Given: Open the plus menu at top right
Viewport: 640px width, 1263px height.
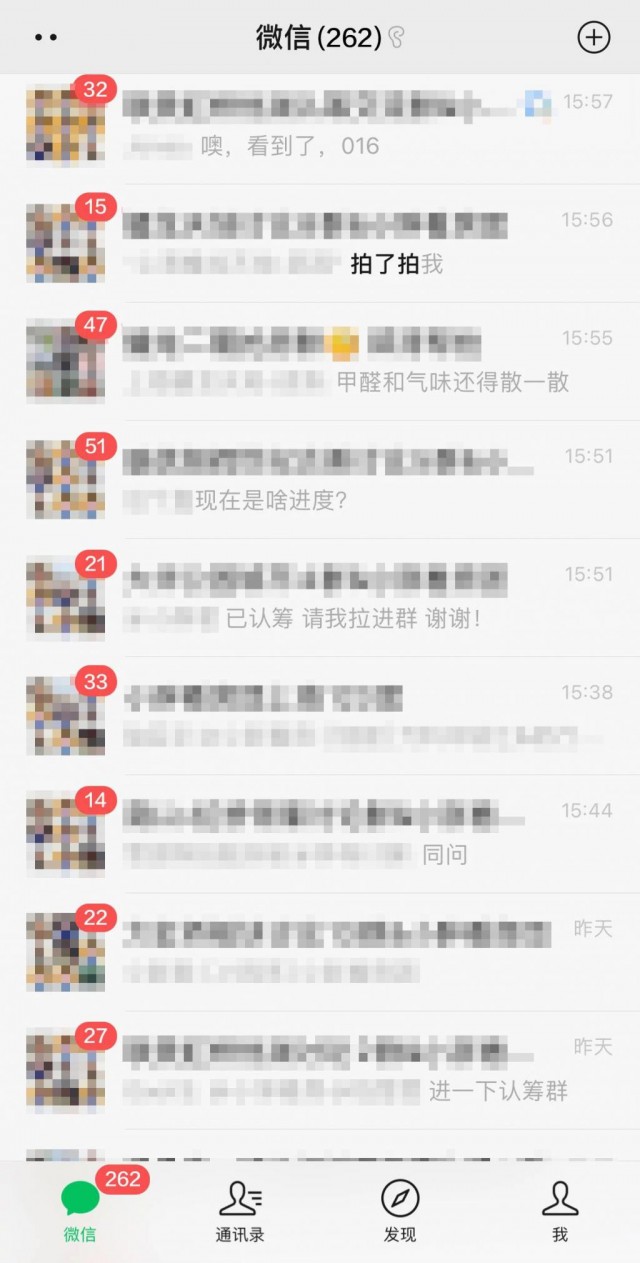Looking at the screenshot, I should click(594, 37).
